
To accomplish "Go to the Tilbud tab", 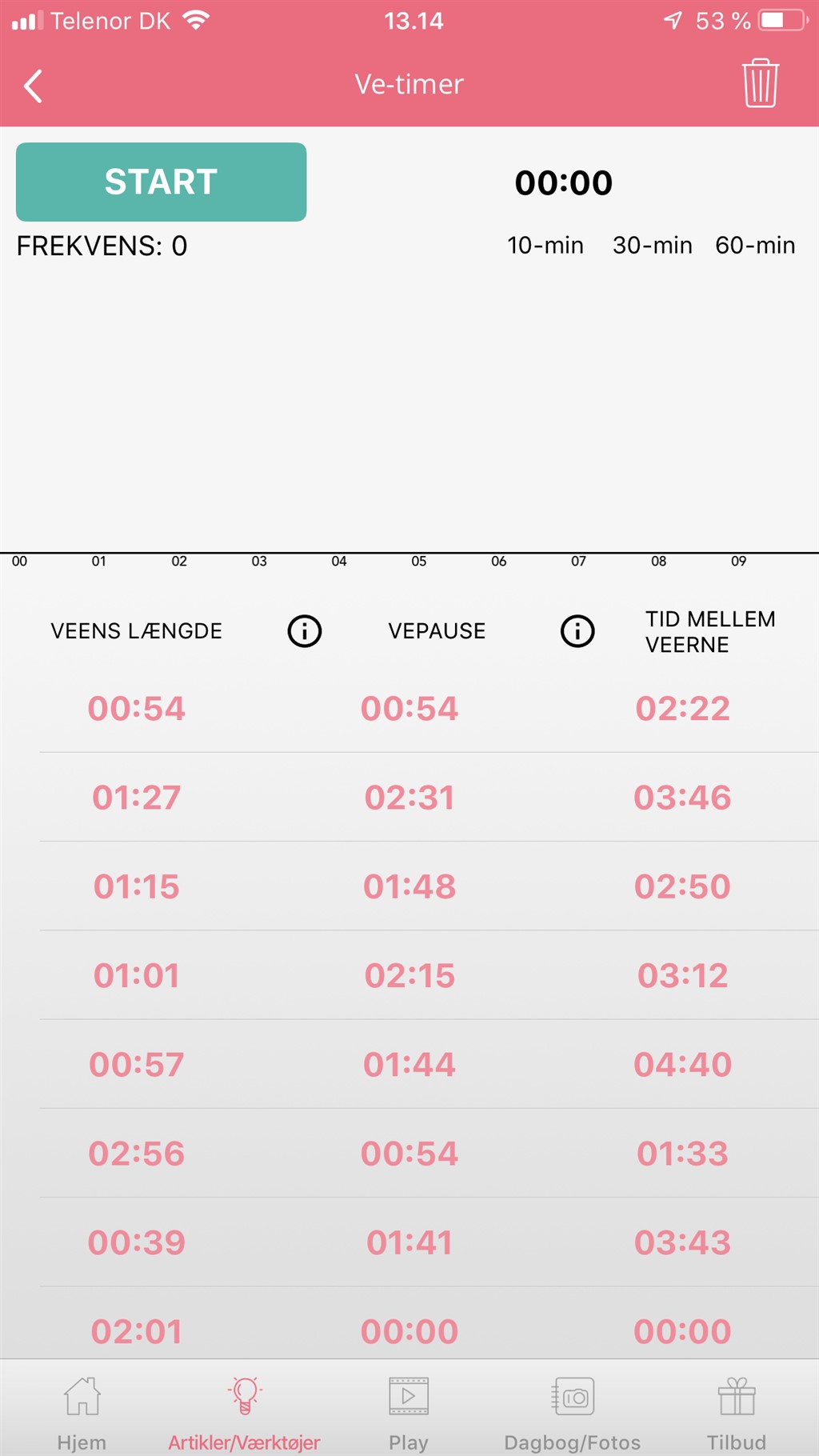I will 737,1413.
